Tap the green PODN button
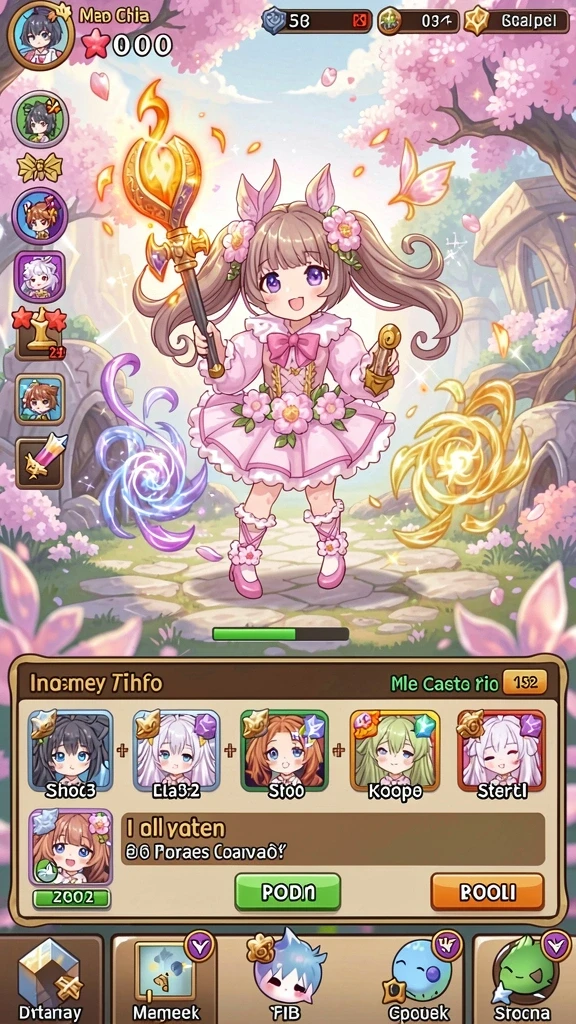Image resolution: width=576 pixels, height=1024 pixels. click(x=287, y=891)
